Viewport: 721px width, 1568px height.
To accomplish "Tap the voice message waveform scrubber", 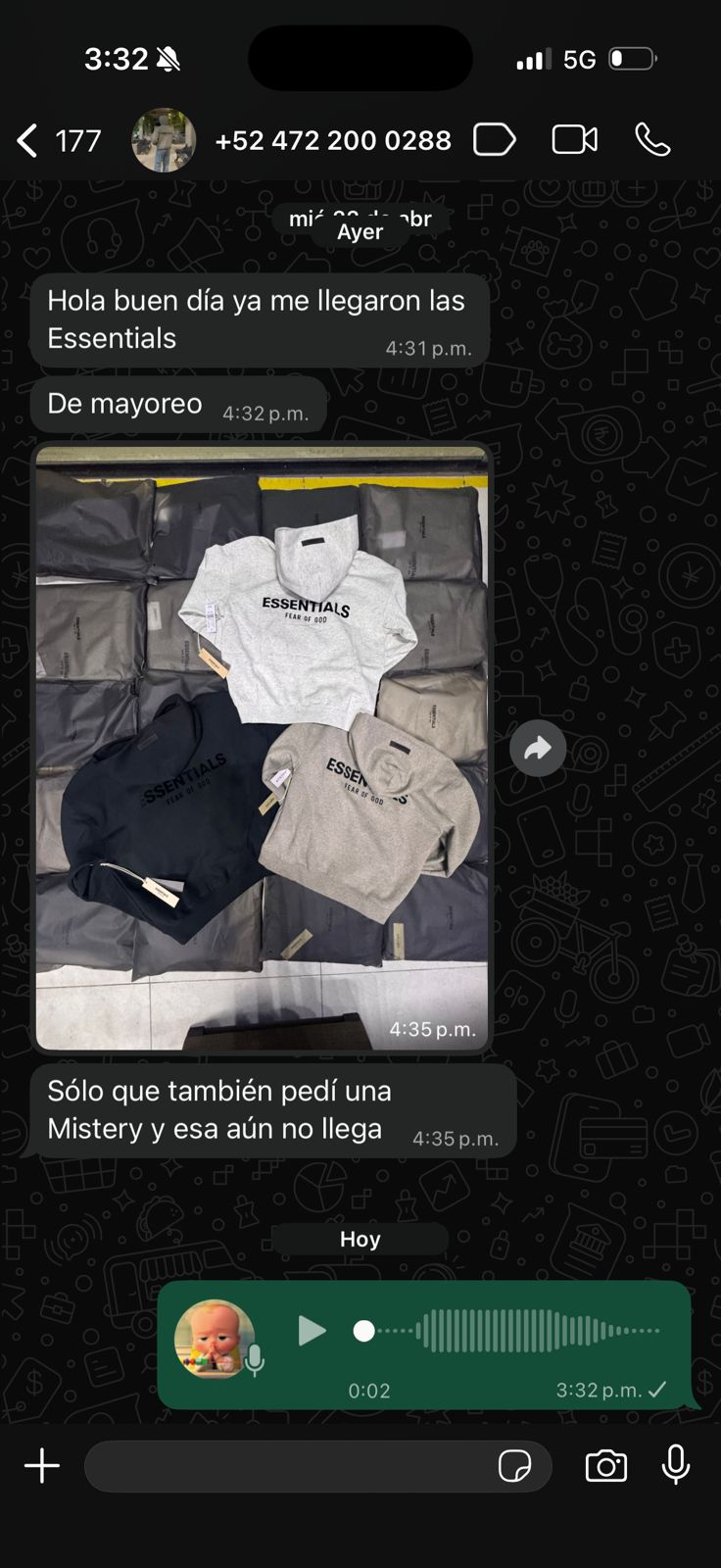I will point(506,1331).
